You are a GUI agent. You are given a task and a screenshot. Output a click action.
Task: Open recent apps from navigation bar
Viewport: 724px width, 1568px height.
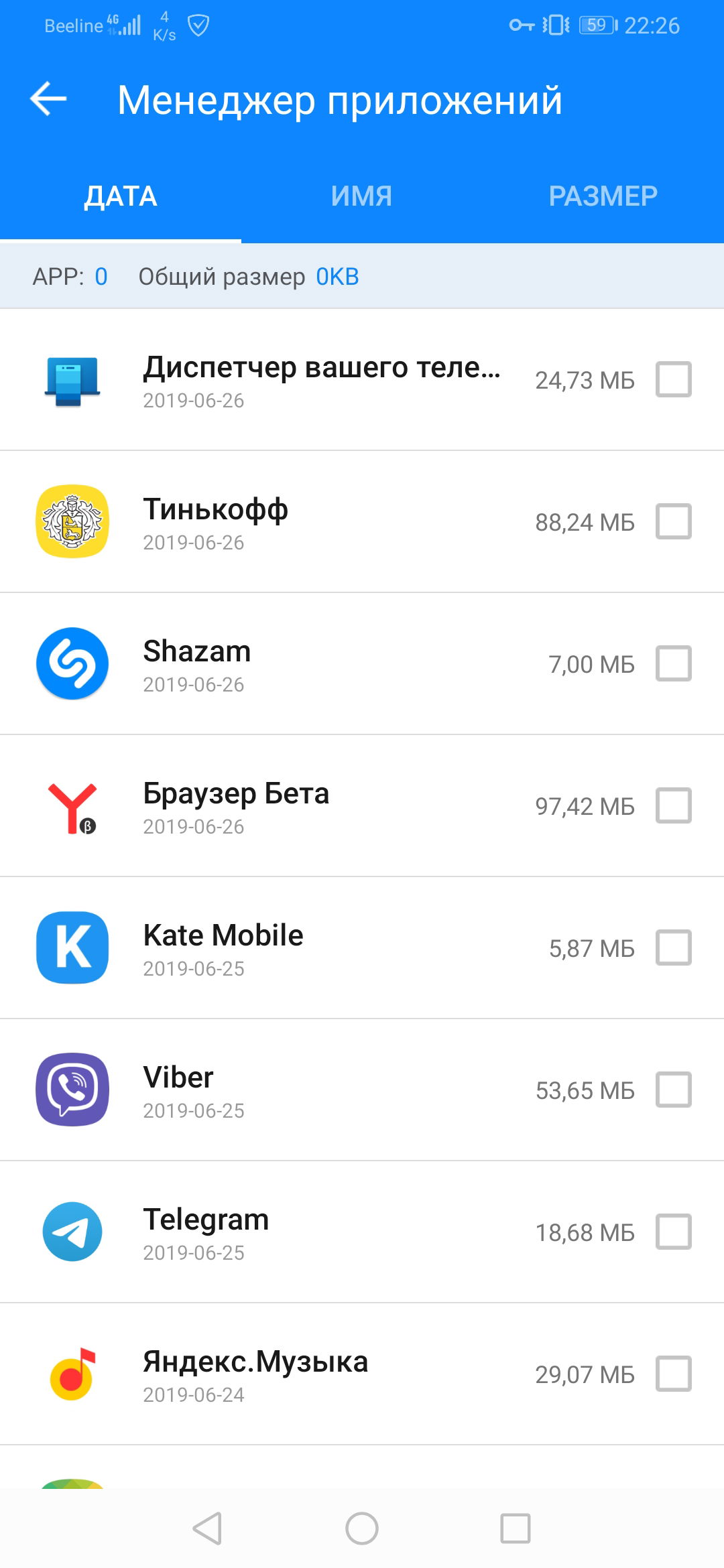click(x=516, y=1528)
